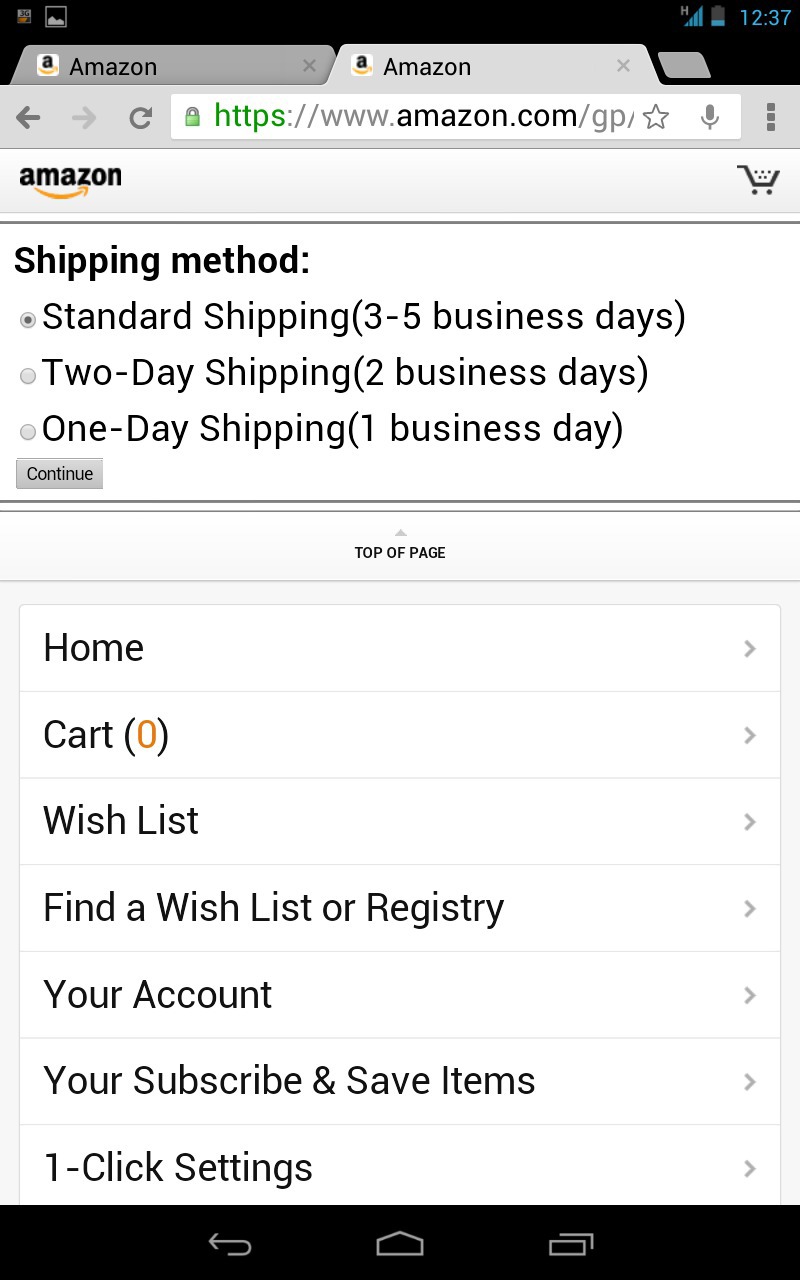This screenshot has height=1280, width=800.
Task: Tap the Continue button
Action: [60, 474]
